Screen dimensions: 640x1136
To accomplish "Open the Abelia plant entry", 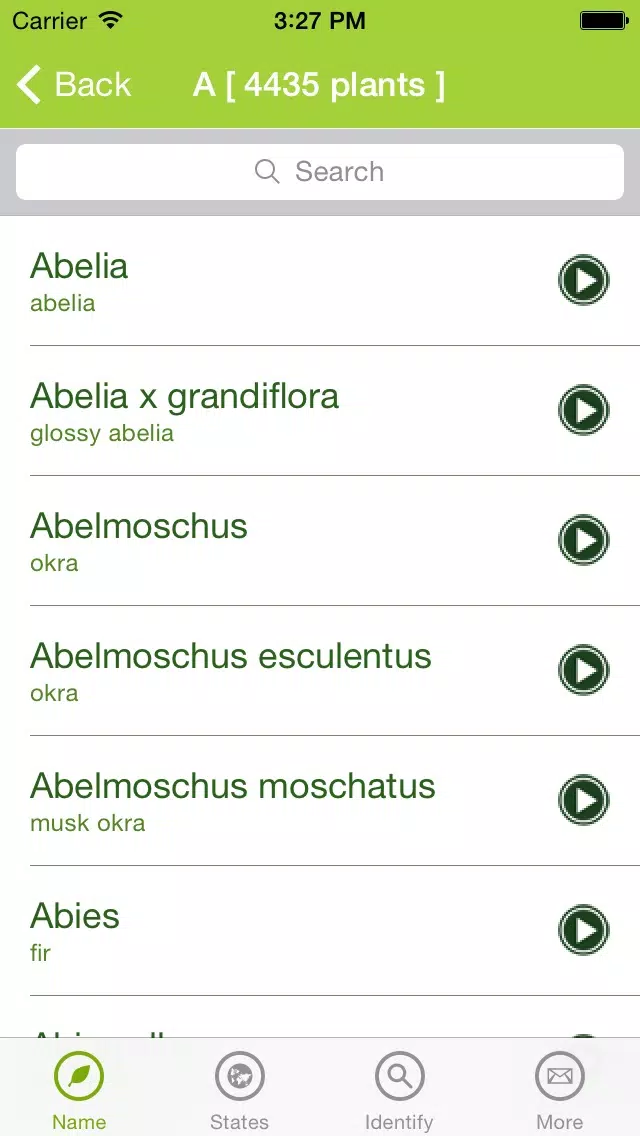I will (x=320, y=281).
